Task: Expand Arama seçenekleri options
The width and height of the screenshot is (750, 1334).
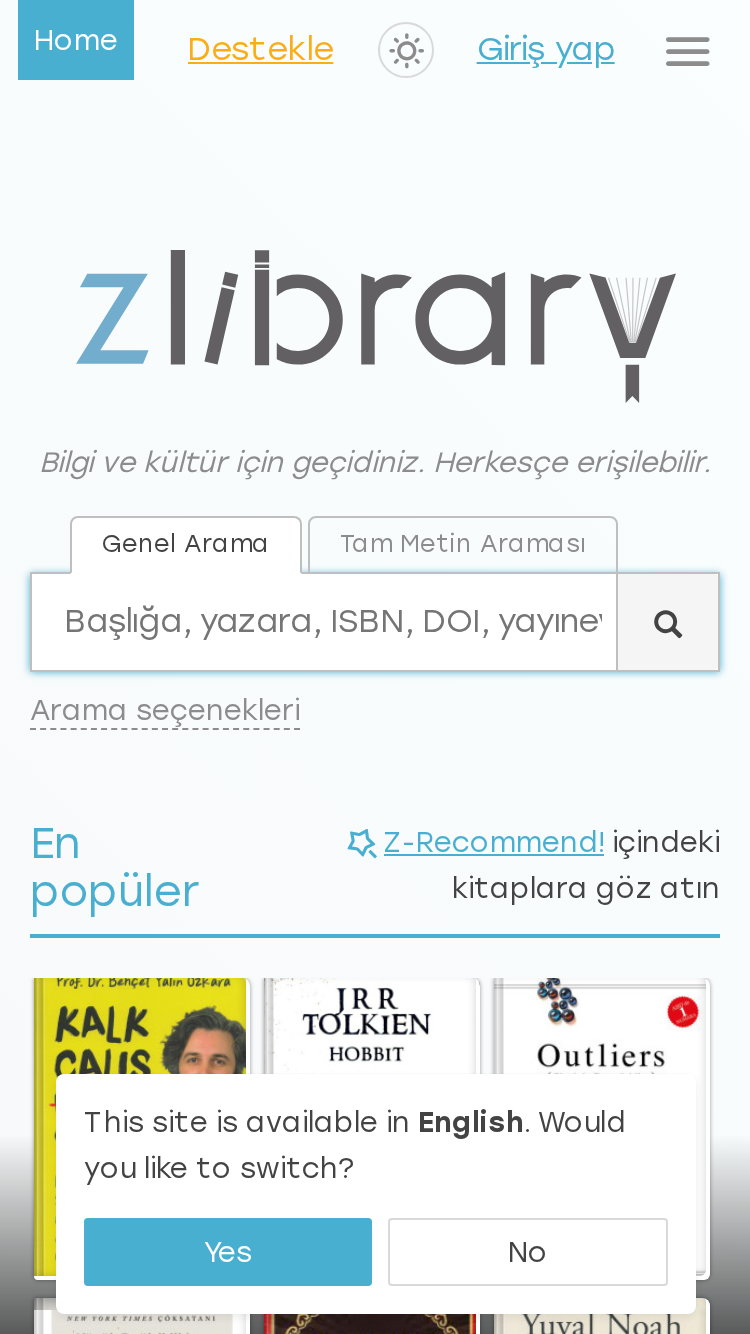Action: pos(166,711)
